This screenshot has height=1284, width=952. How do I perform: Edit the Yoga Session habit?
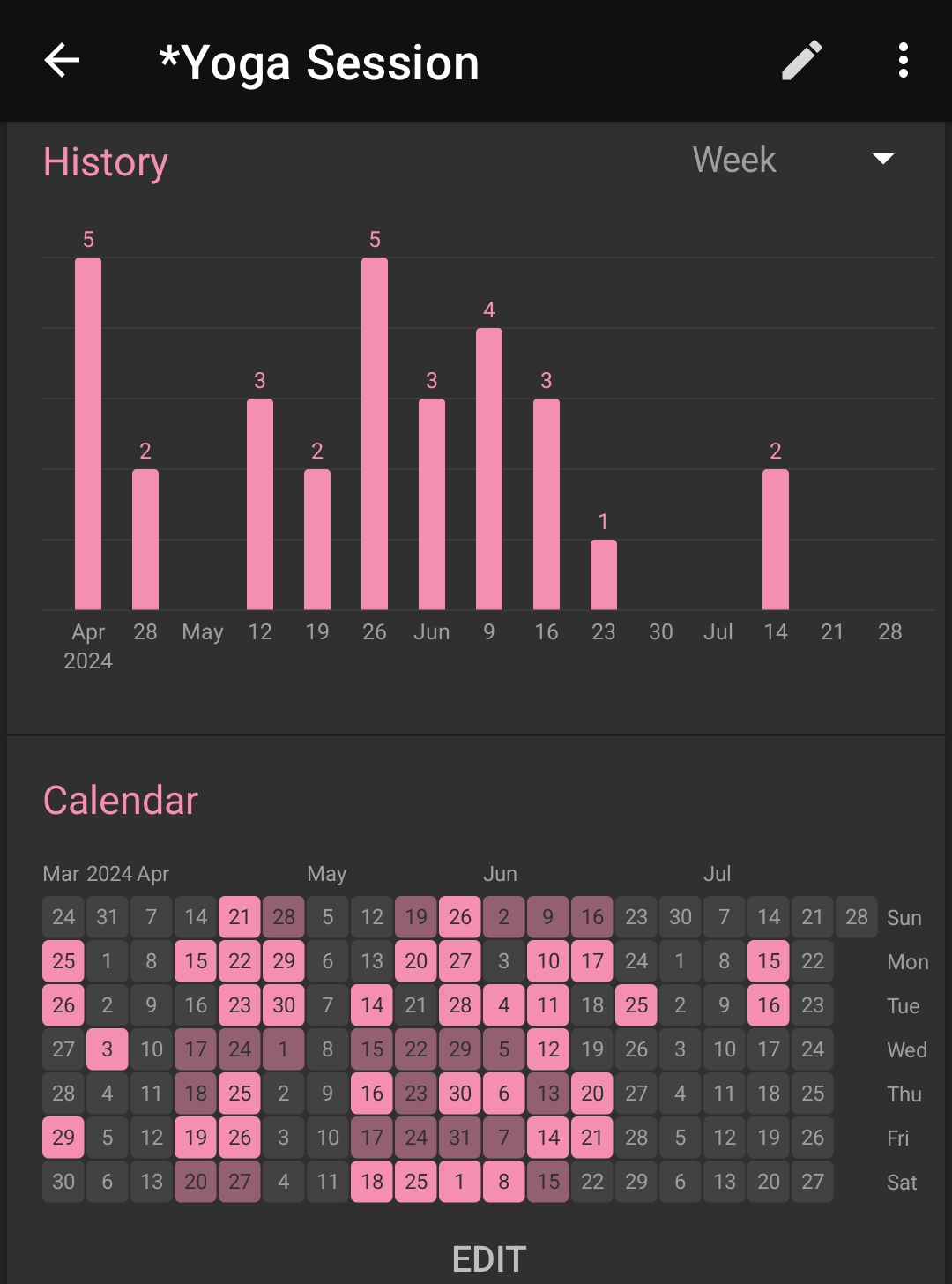point(802,61)
